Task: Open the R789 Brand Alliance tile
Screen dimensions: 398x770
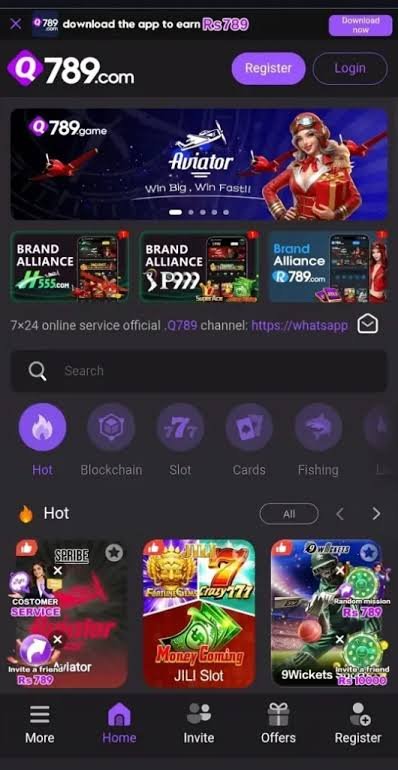Action: point(328,266)
